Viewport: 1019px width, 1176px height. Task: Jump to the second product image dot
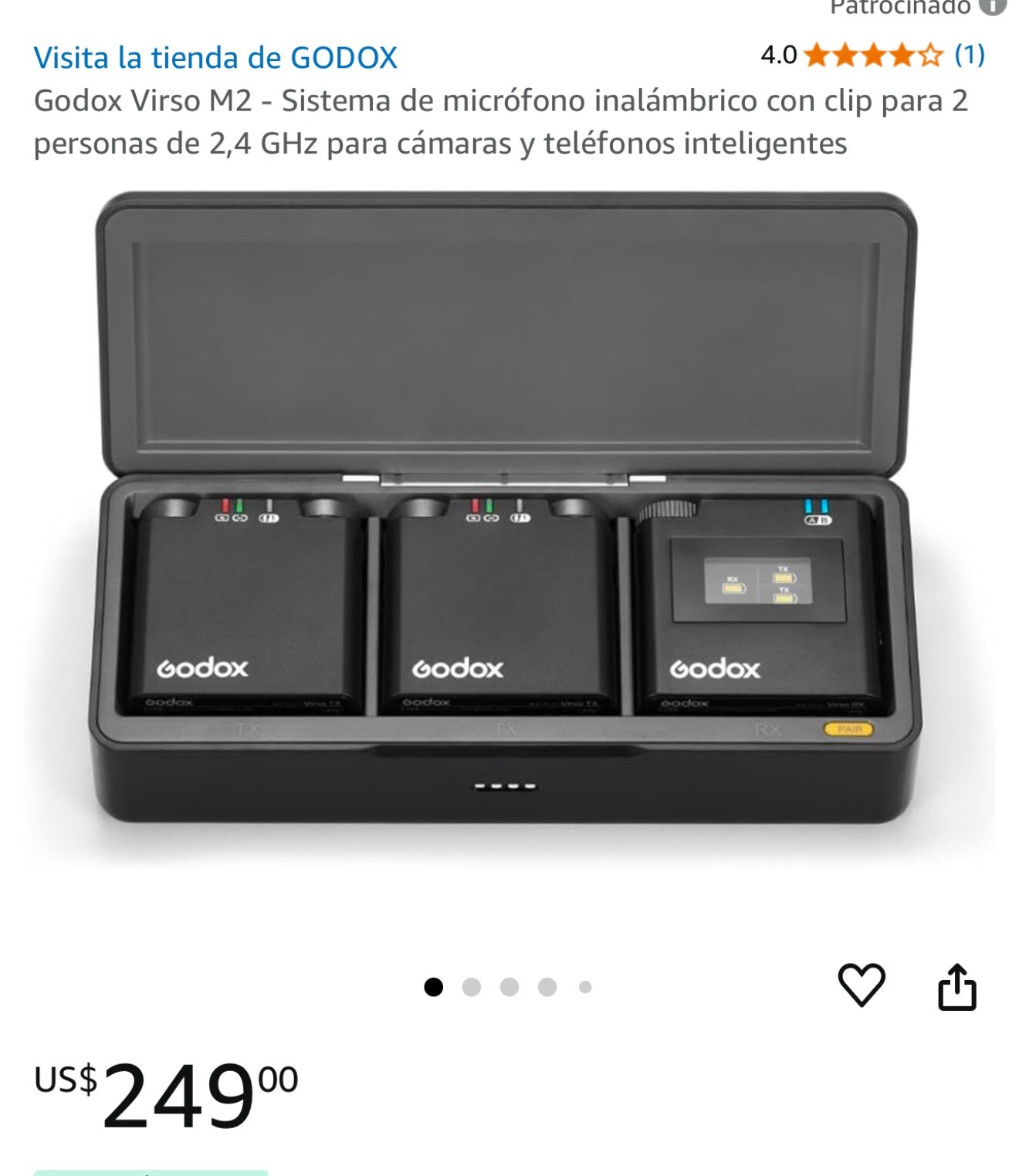point(471,987)
